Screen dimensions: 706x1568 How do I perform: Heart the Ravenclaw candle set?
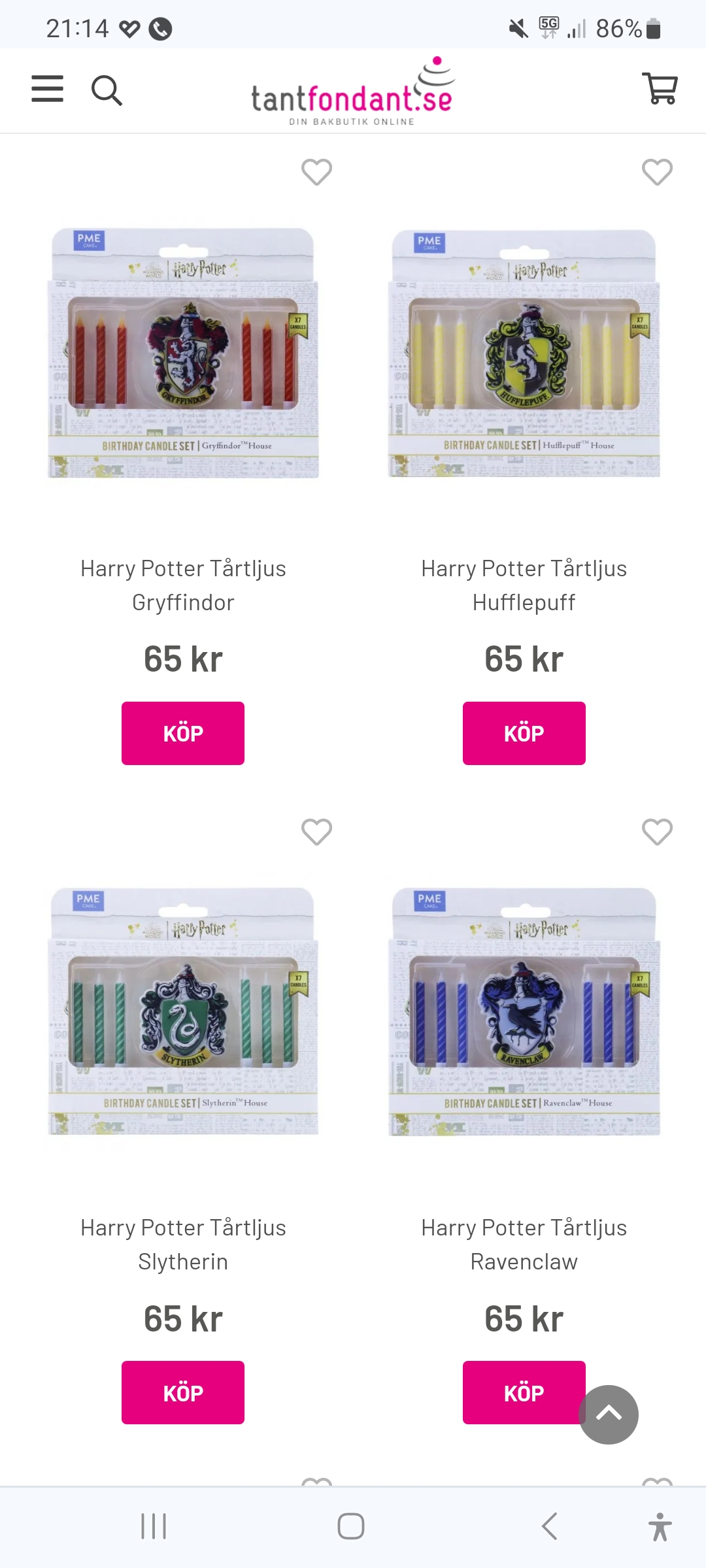tap(657, 832)
